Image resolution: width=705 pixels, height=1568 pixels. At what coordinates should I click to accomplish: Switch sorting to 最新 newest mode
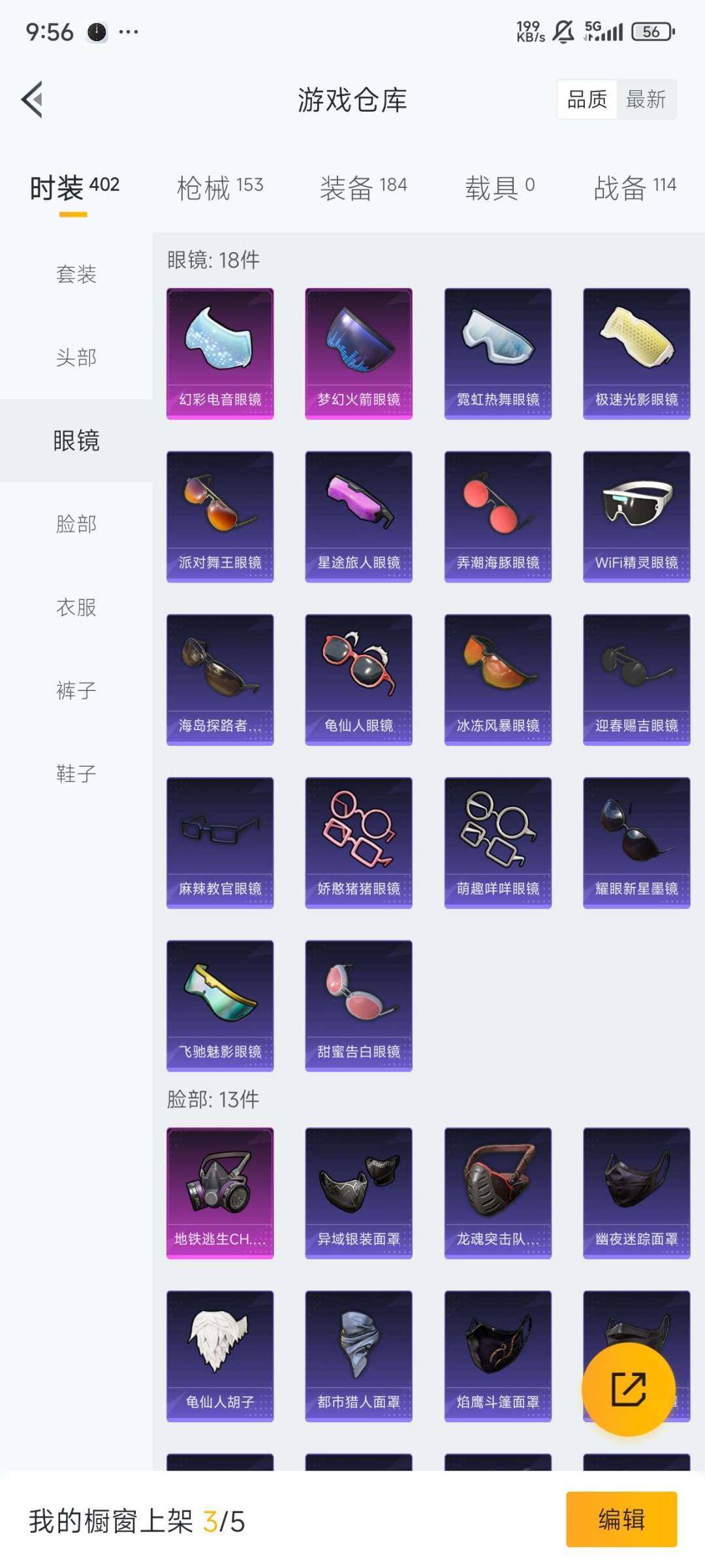(x=646, y=99)
